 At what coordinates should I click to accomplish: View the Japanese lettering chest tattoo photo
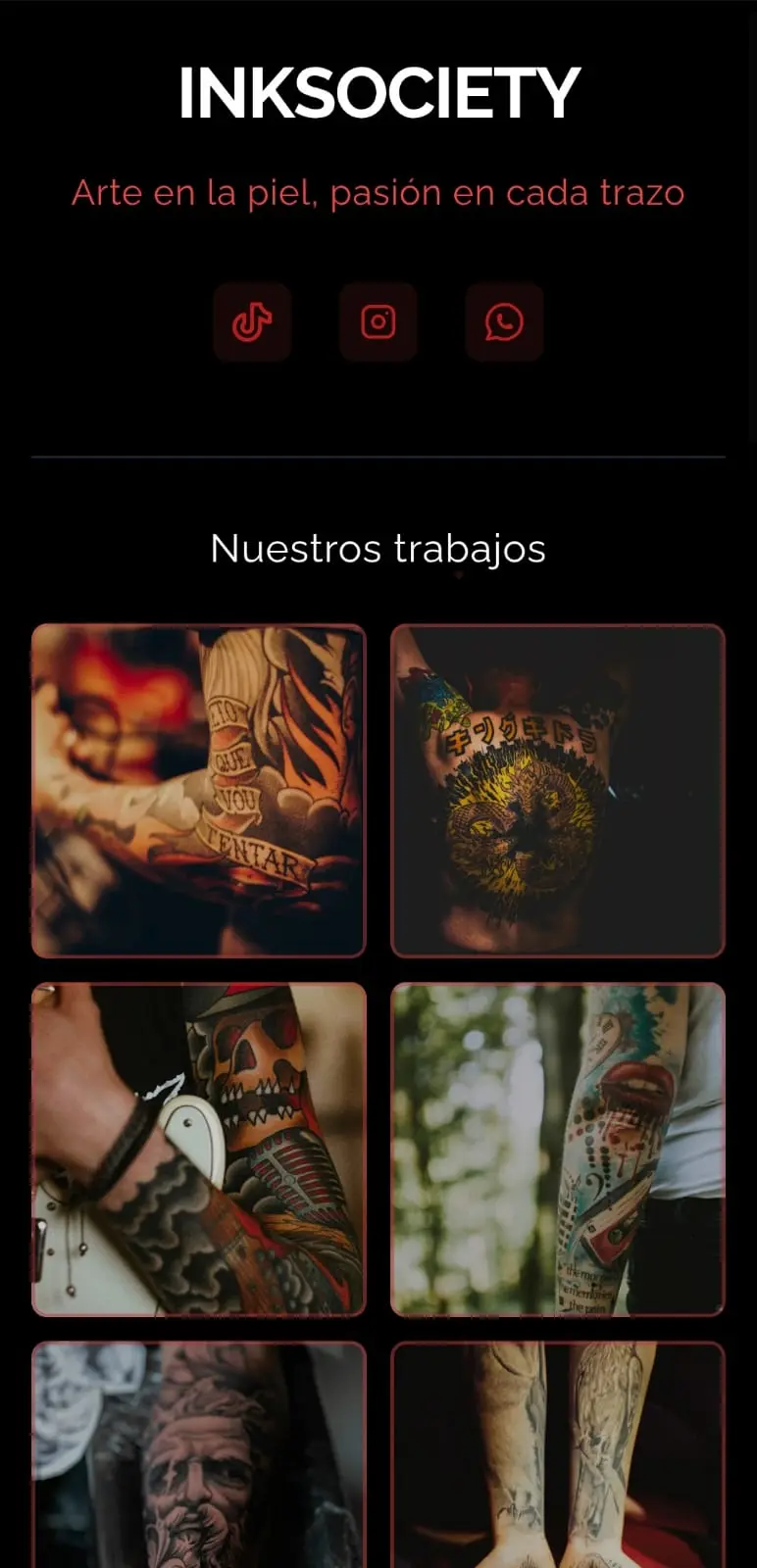(559, 787)
